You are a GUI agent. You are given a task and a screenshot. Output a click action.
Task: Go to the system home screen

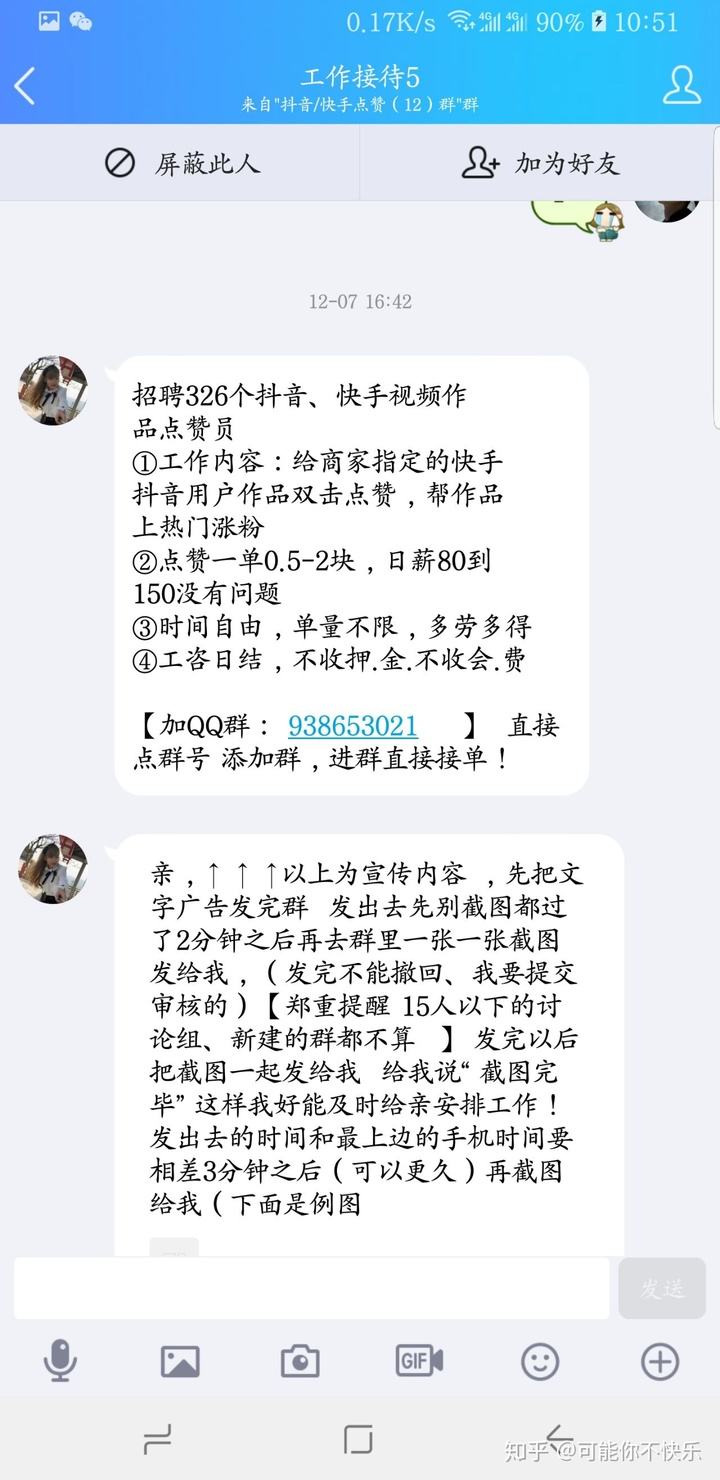[358, 1440]
